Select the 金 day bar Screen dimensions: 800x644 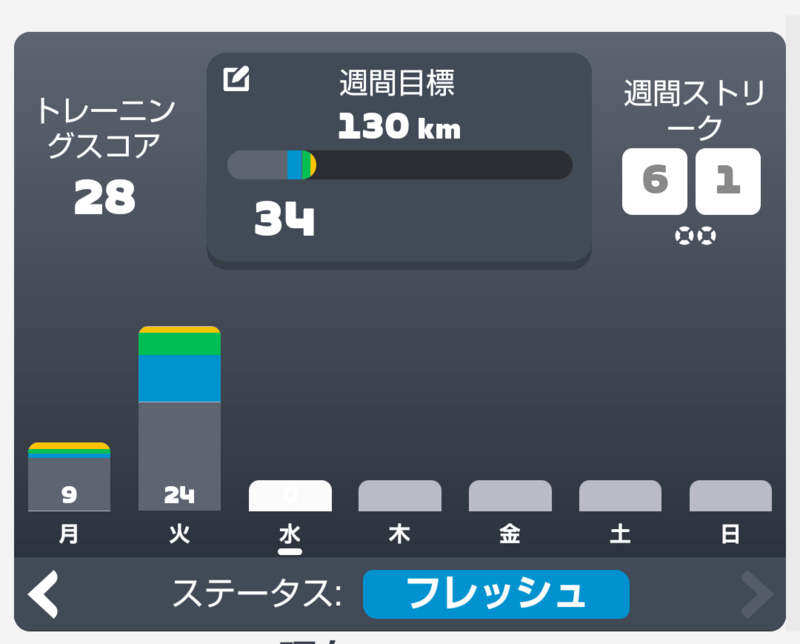(x=510, y=496)
